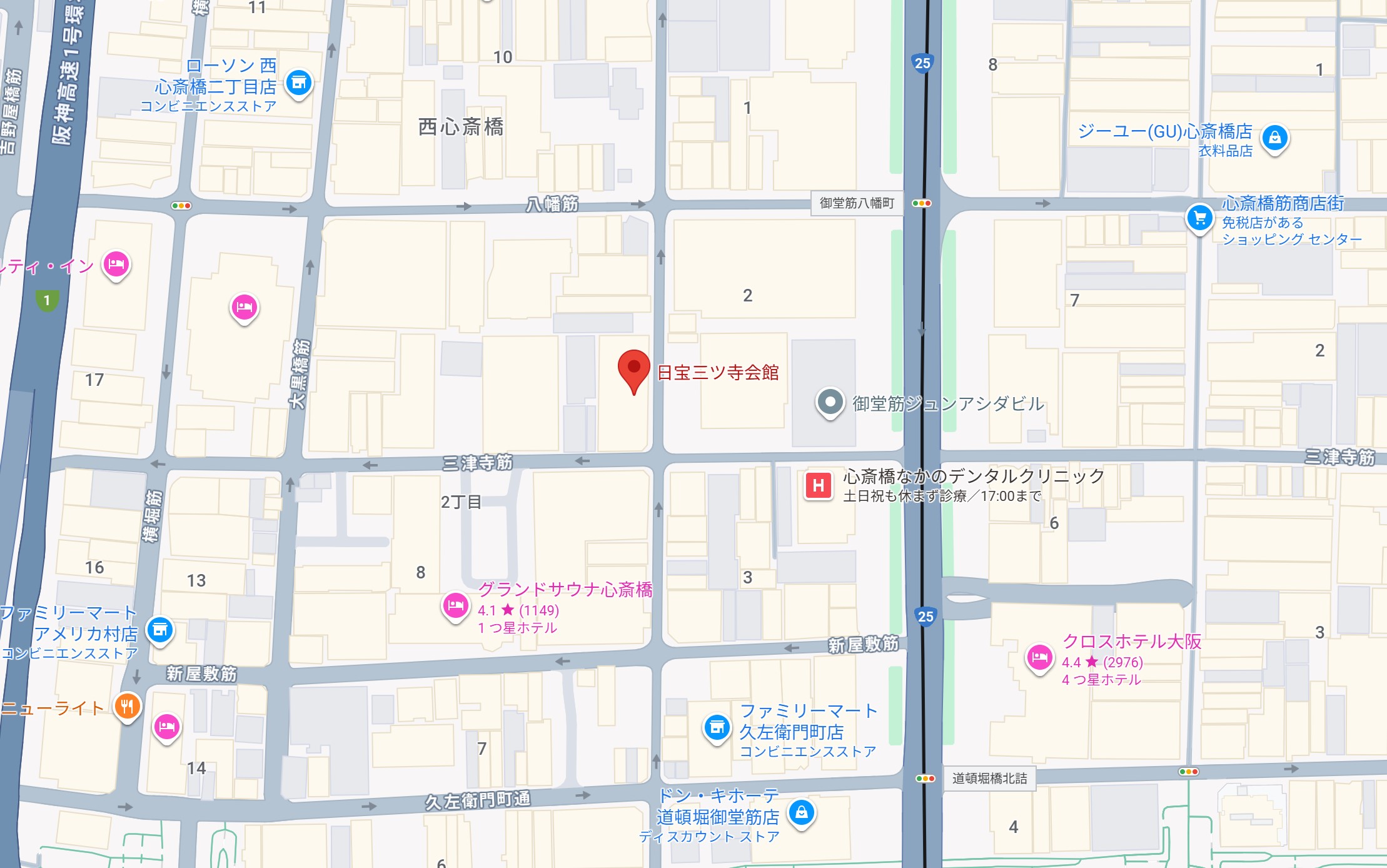This screenshot has height=868, width=1387.
Task: View the グランドサウナ心斎橋 hotel marker
Action: [x=455, y=605]
